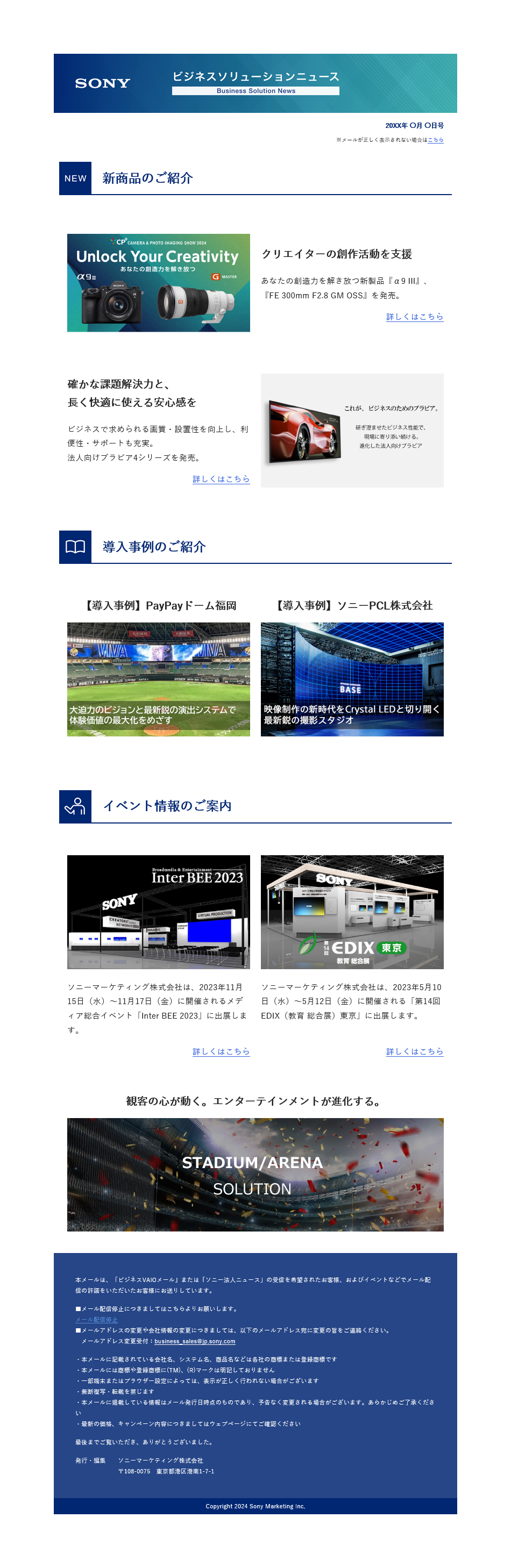Tap the メール配信停止 unsubscribe link

(96, 1320)
